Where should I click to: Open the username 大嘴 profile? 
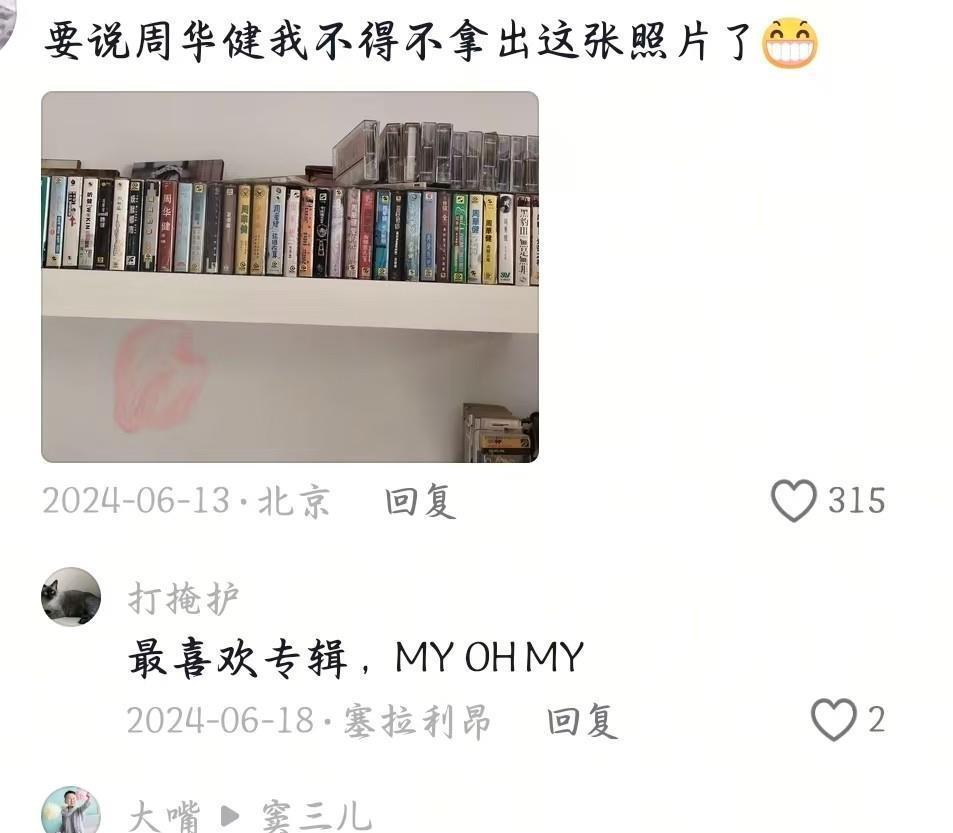164,816
